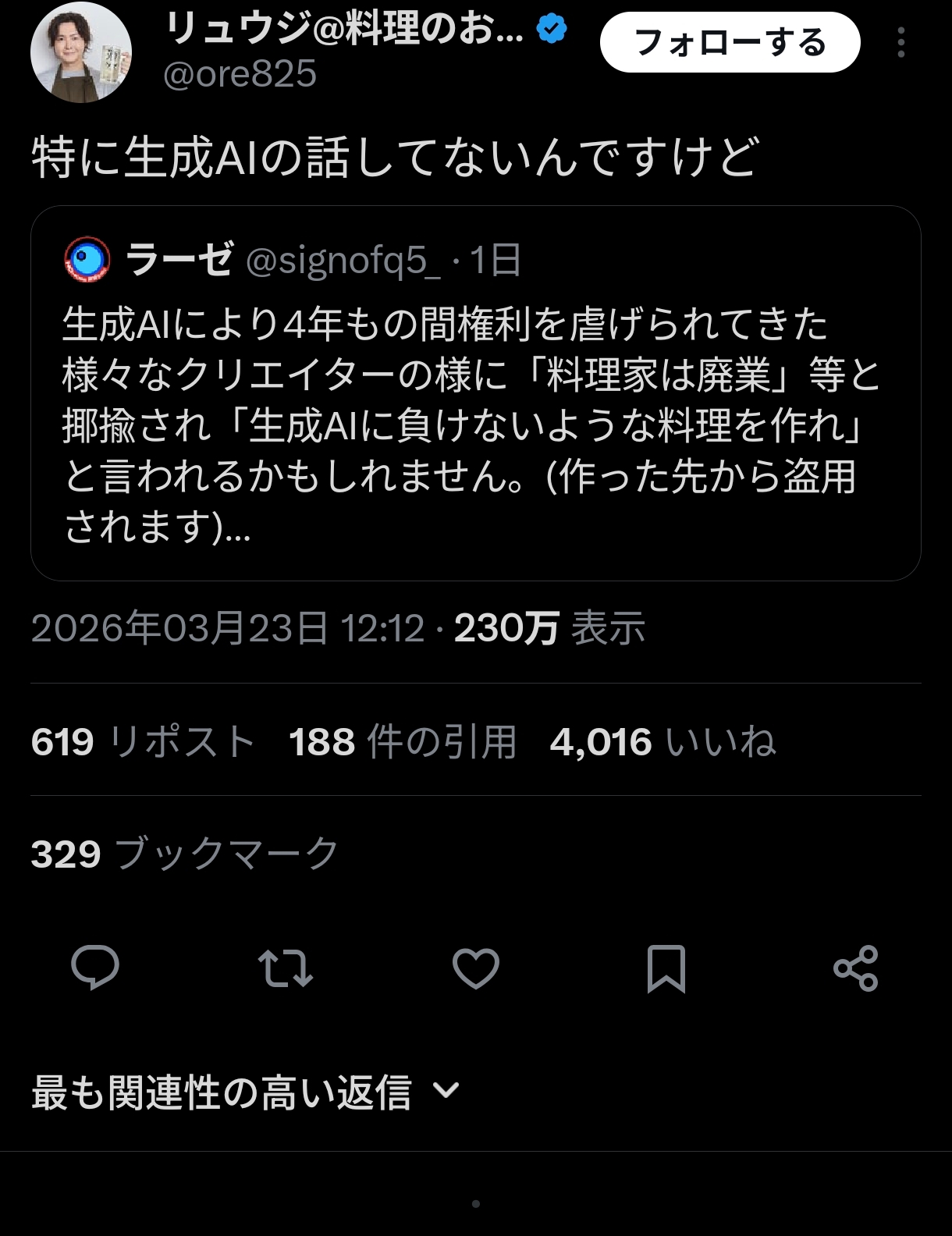This screenshot has width=952, height=1236.
Task: Share this post
Action: click(x=856, y=968)
